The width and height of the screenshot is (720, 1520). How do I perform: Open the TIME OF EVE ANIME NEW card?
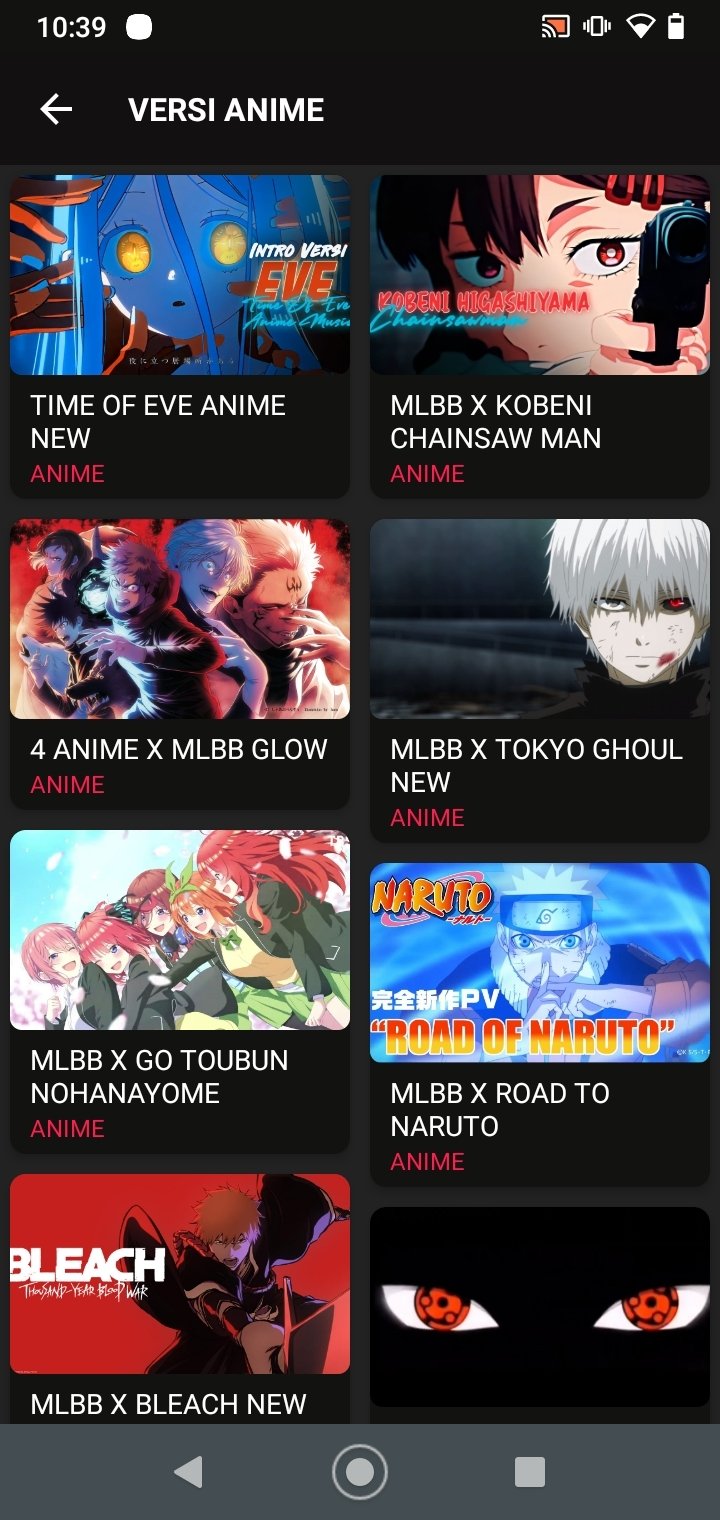[180, 336]
